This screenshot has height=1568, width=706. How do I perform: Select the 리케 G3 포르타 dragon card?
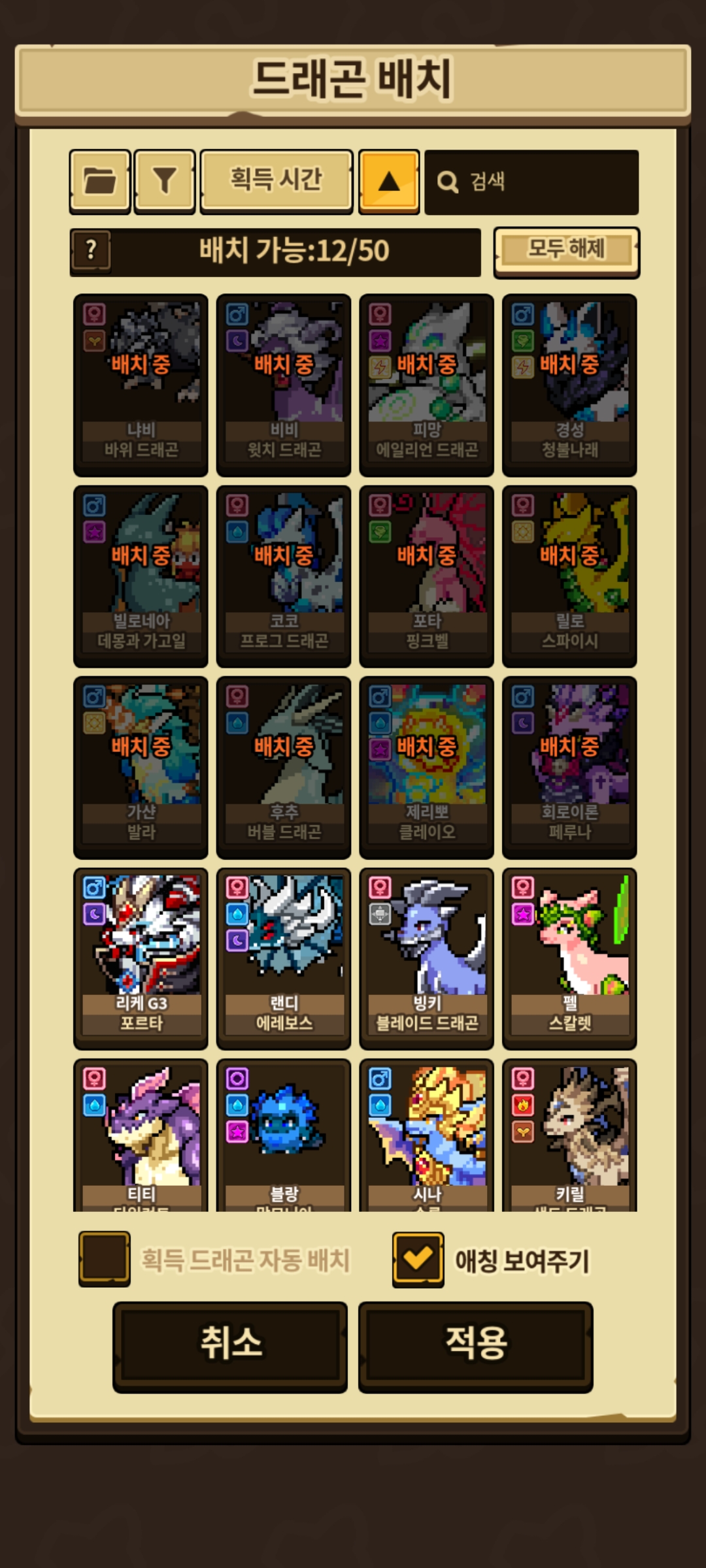141,957
